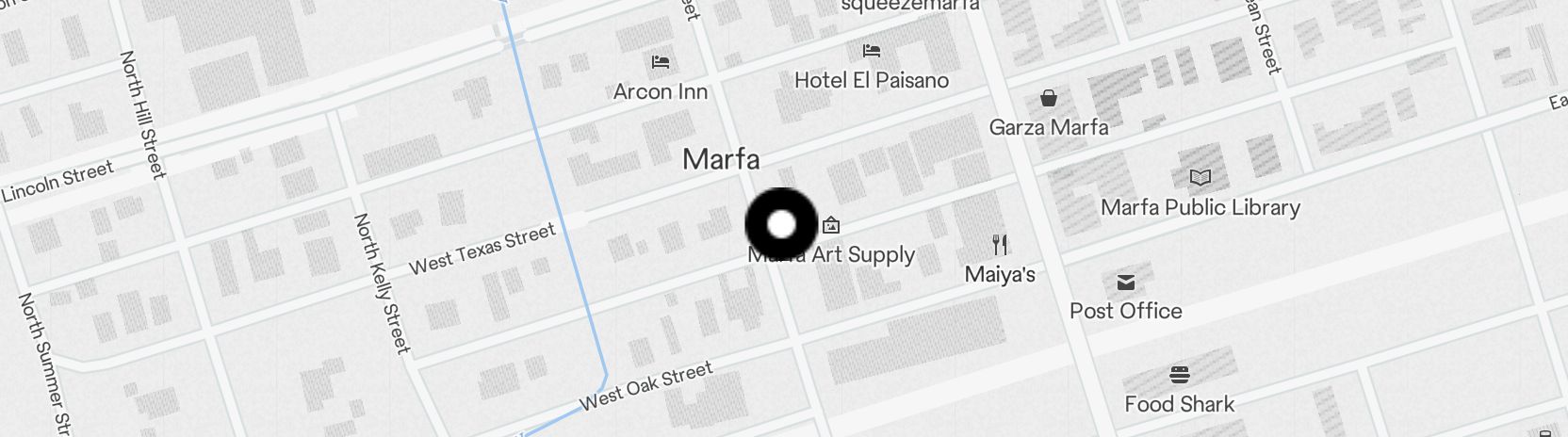Select the Post Office marker
The height and width of the screenshot is (437, 1568).
(1125, 283)
